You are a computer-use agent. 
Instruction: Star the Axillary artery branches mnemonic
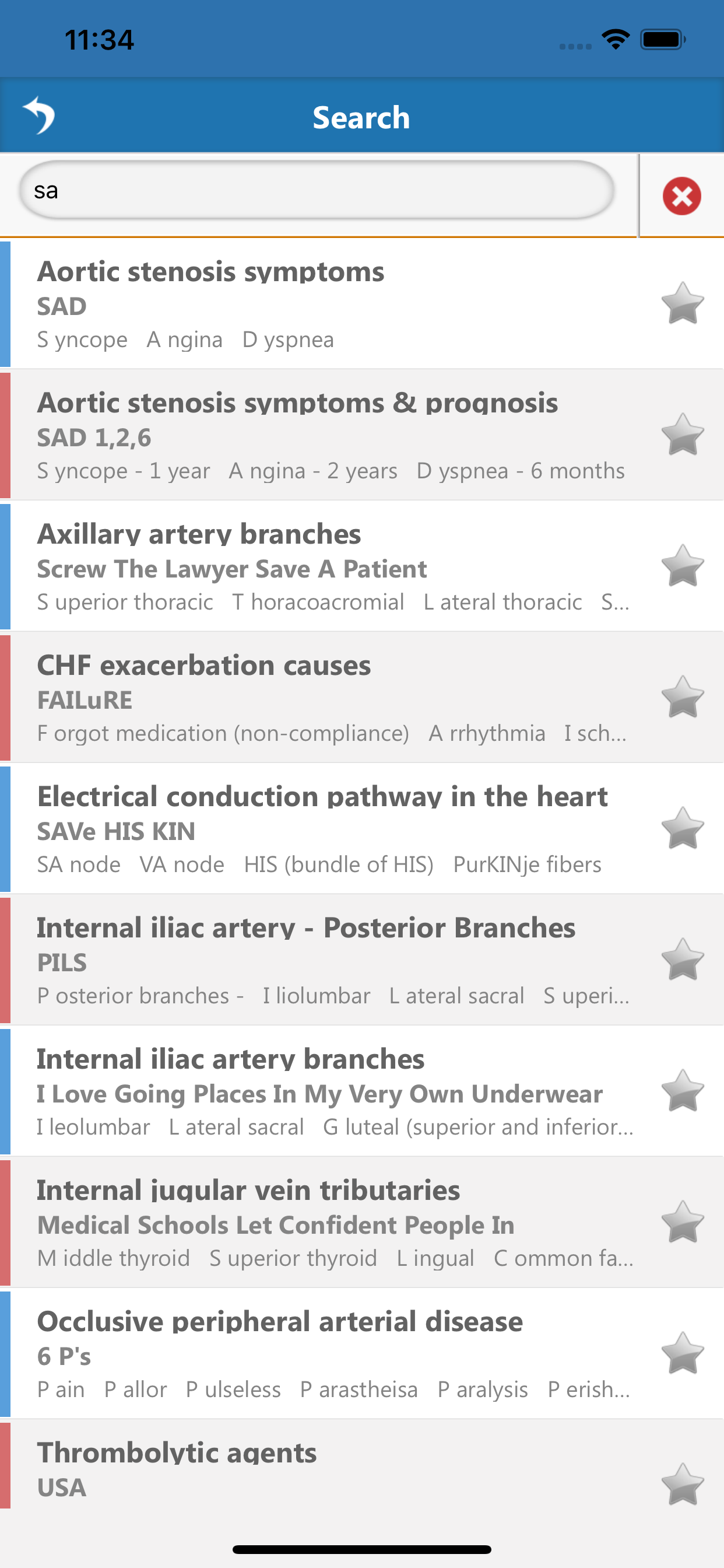682,565
